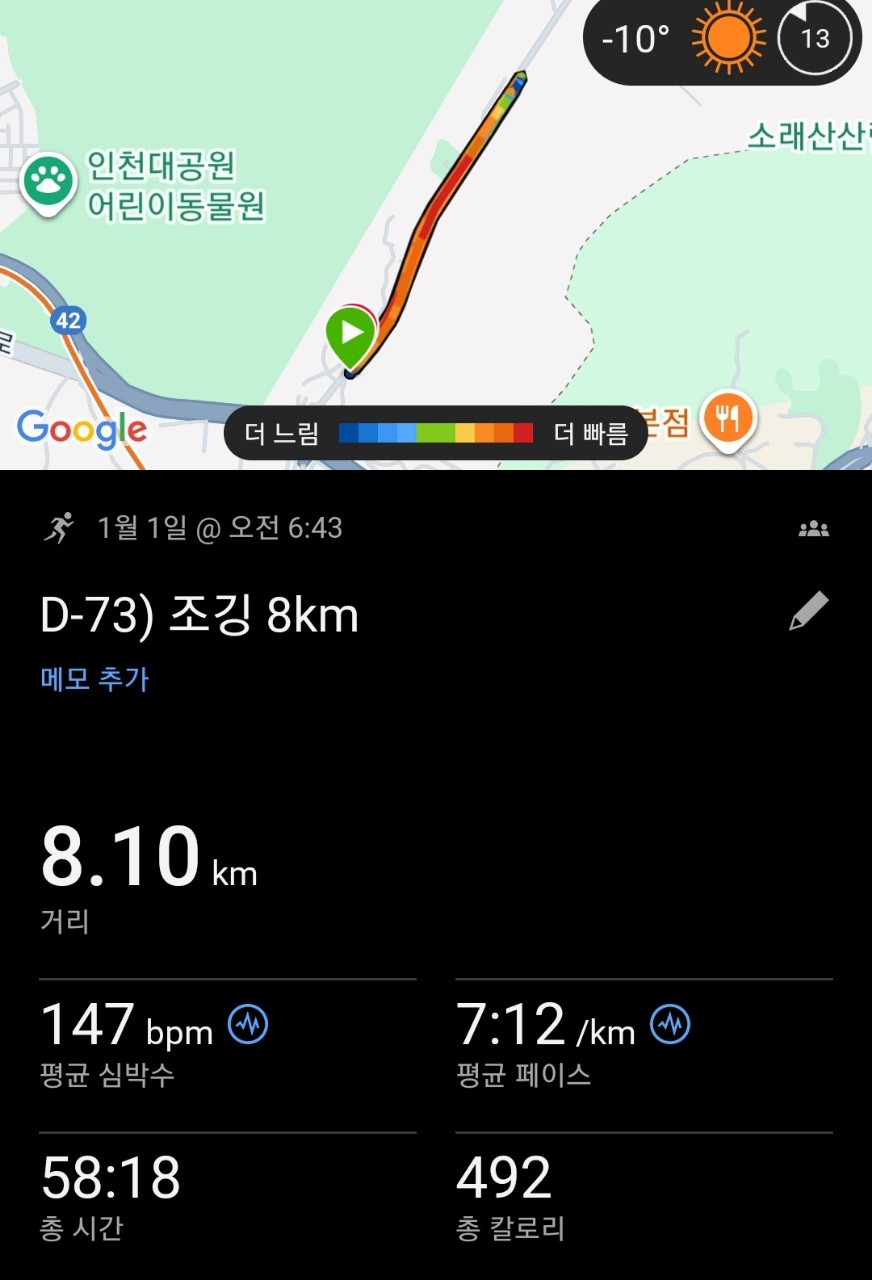Screen dimensions: 872x1280
Task: Select the running activity type icon
Action: [62, 528]
